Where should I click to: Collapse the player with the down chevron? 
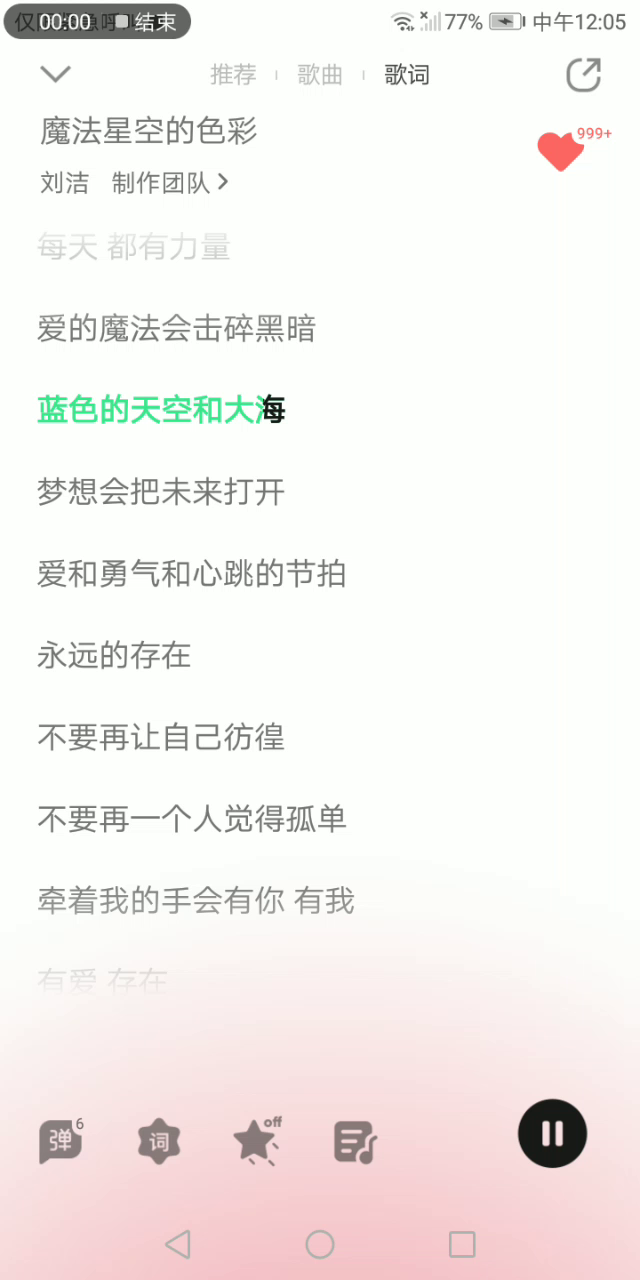pyautogui.click(x=55, y=74)
